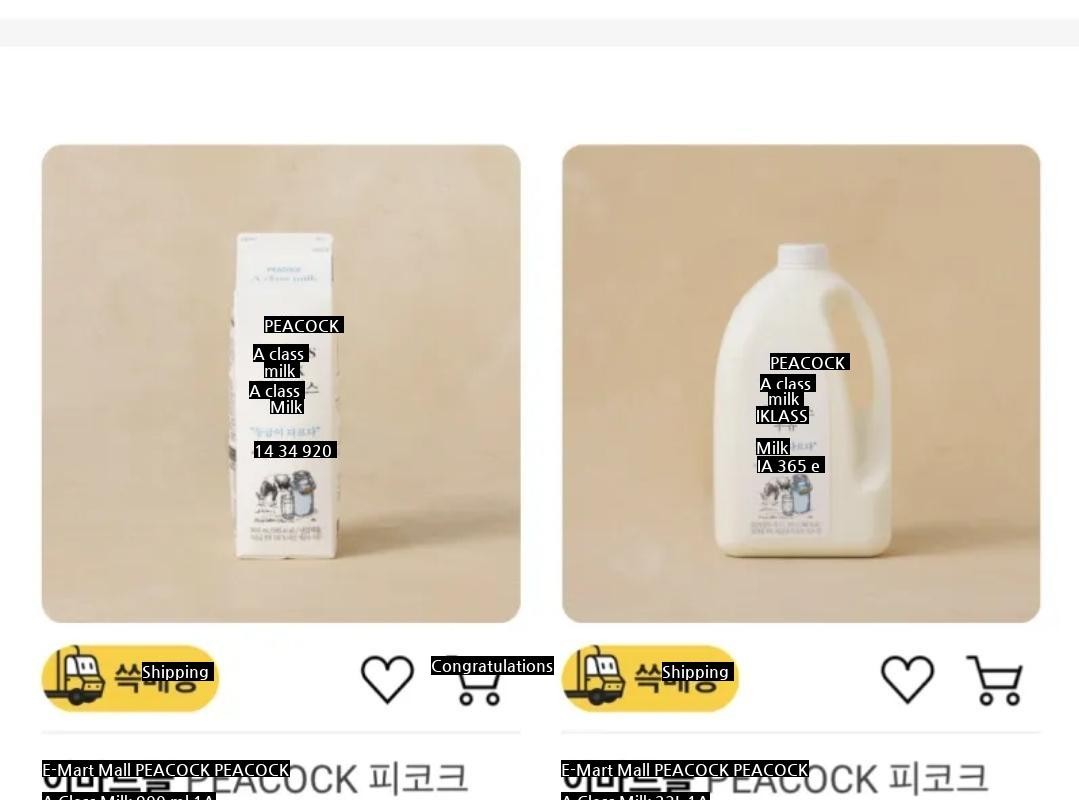Open the 2.3L PEACOCK milk jug product

click(x=801, y=384)
